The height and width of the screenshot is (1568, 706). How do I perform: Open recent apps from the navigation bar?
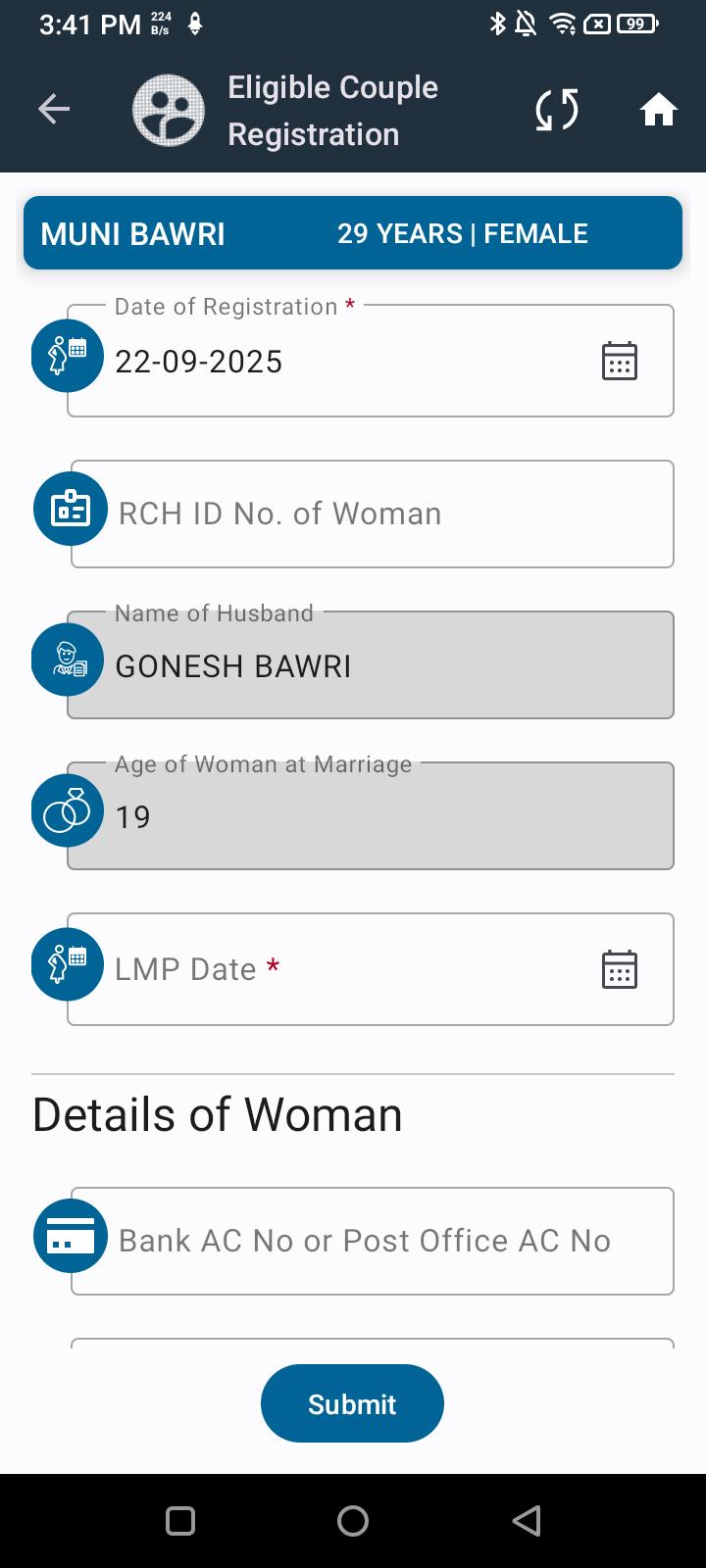pyautogui.click(x=180, y=1521)
